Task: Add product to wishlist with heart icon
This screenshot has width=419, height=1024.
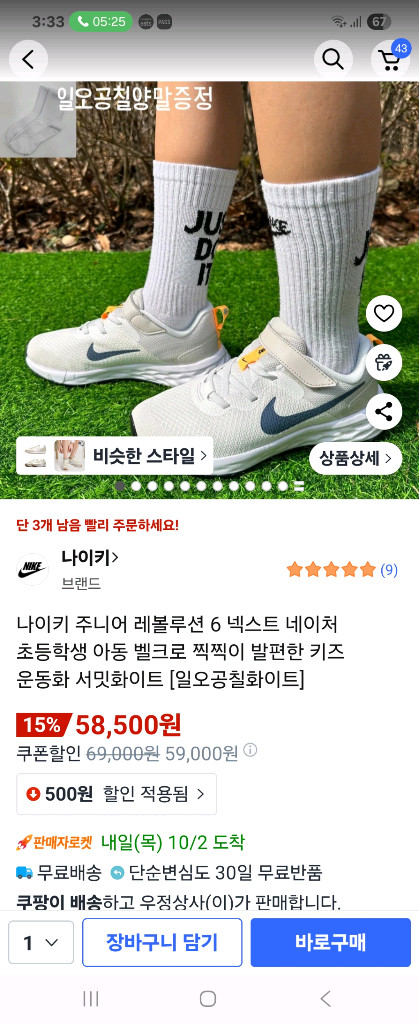Action: [384, 314]
